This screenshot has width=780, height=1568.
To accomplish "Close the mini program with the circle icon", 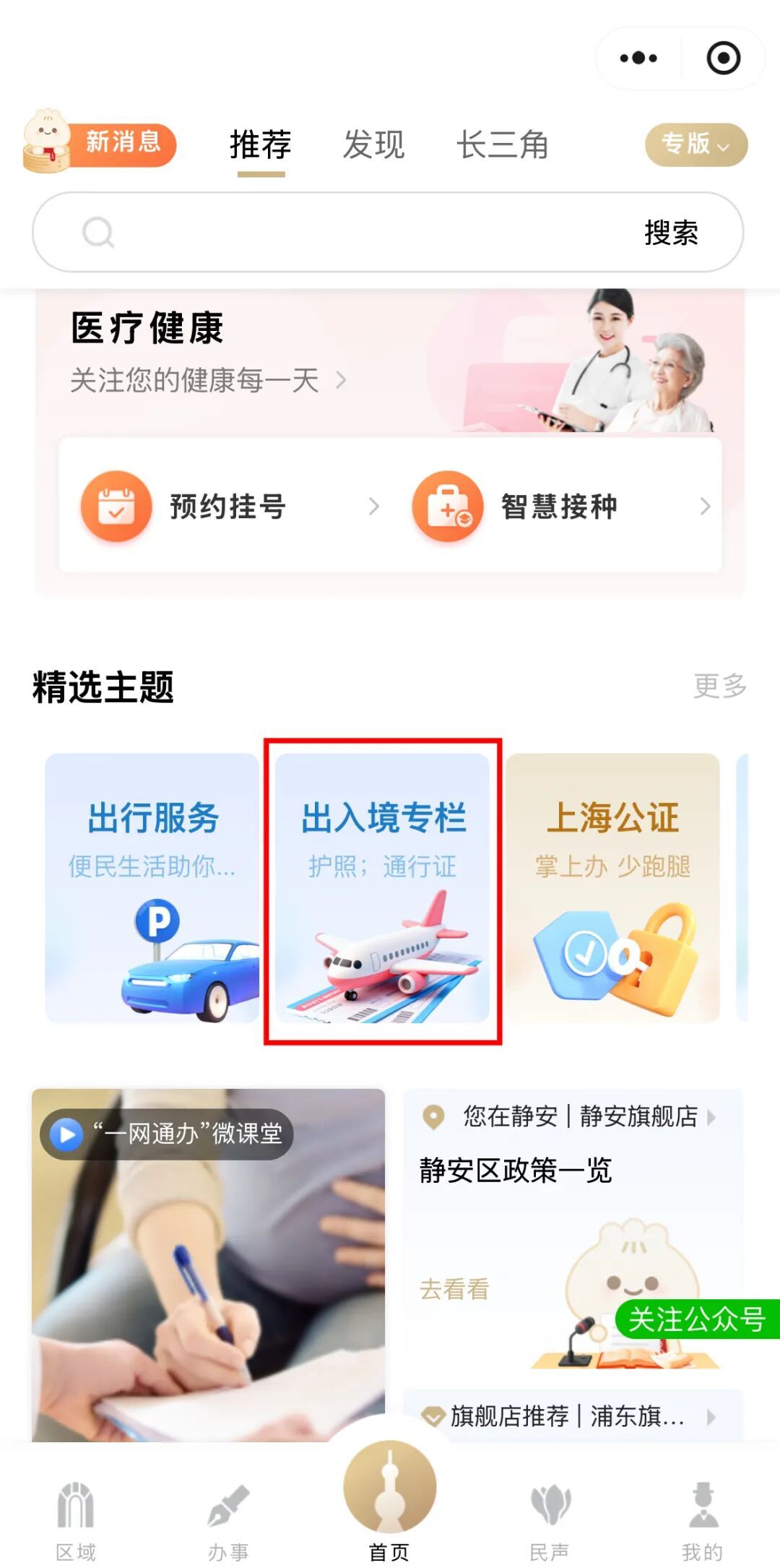I will coord(723,59).
